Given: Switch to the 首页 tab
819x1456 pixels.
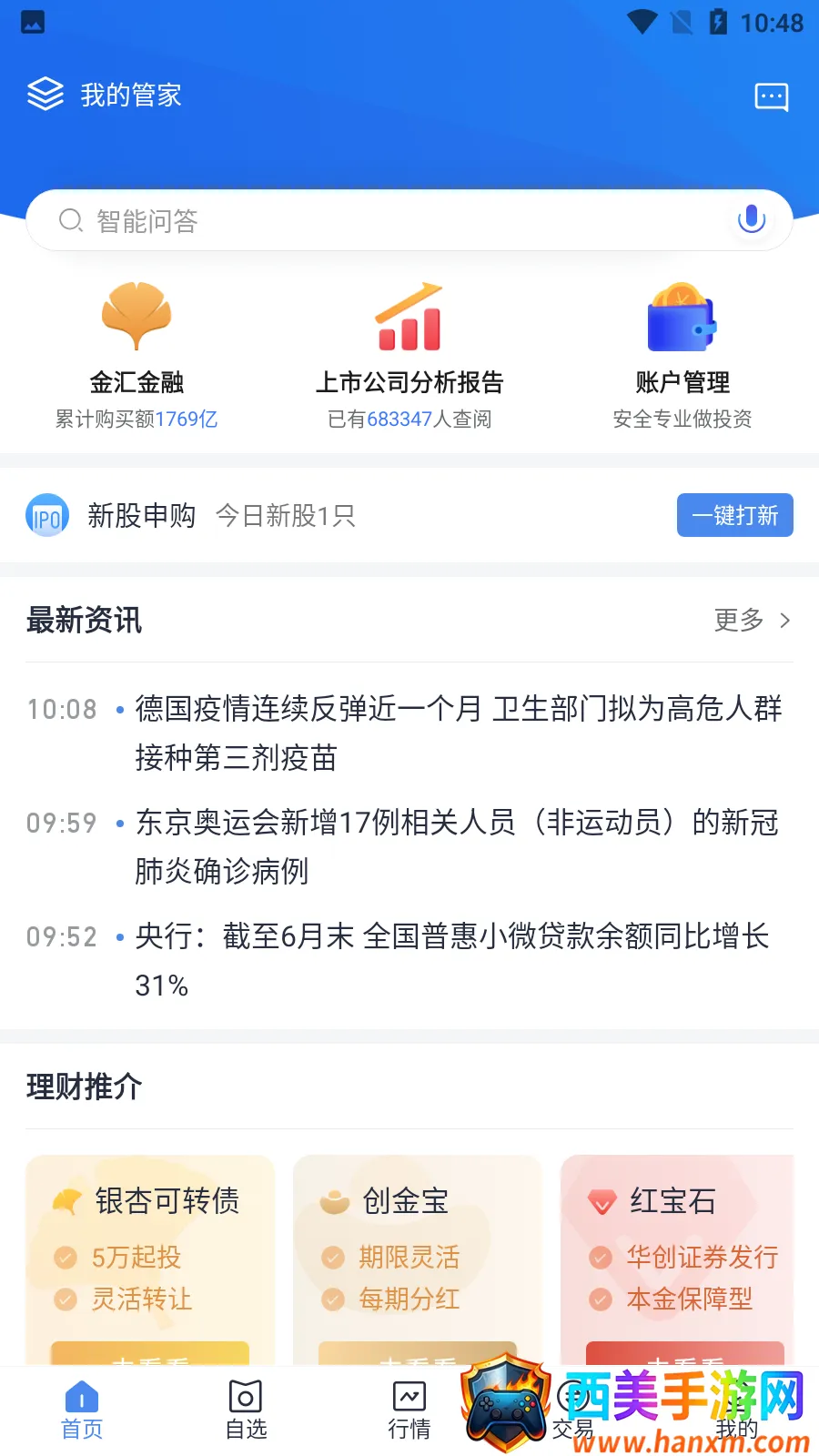Looking at the screenshot, I should click(x=82, y=1410).
